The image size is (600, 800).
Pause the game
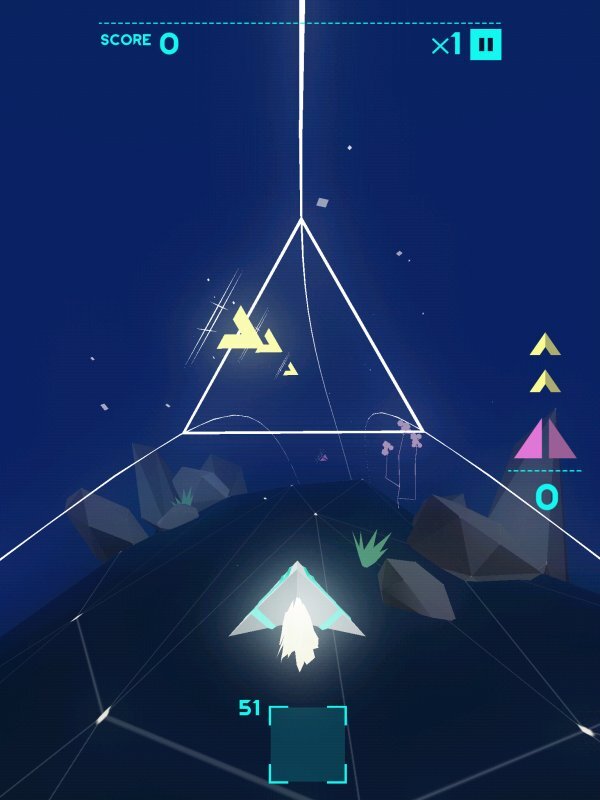(485, 45)
